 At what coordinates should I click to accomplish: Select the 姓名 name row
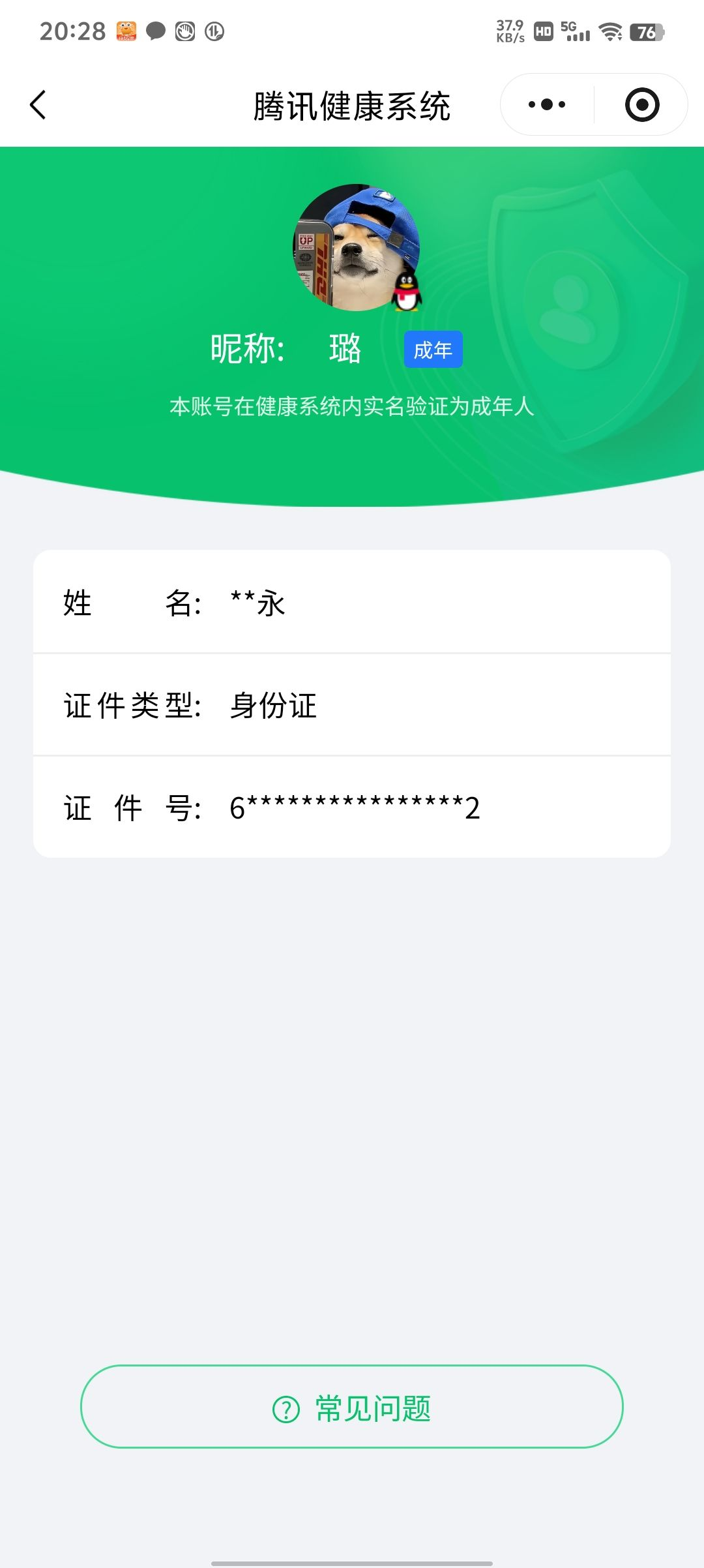pyautogui.click(x=352, y=605)
